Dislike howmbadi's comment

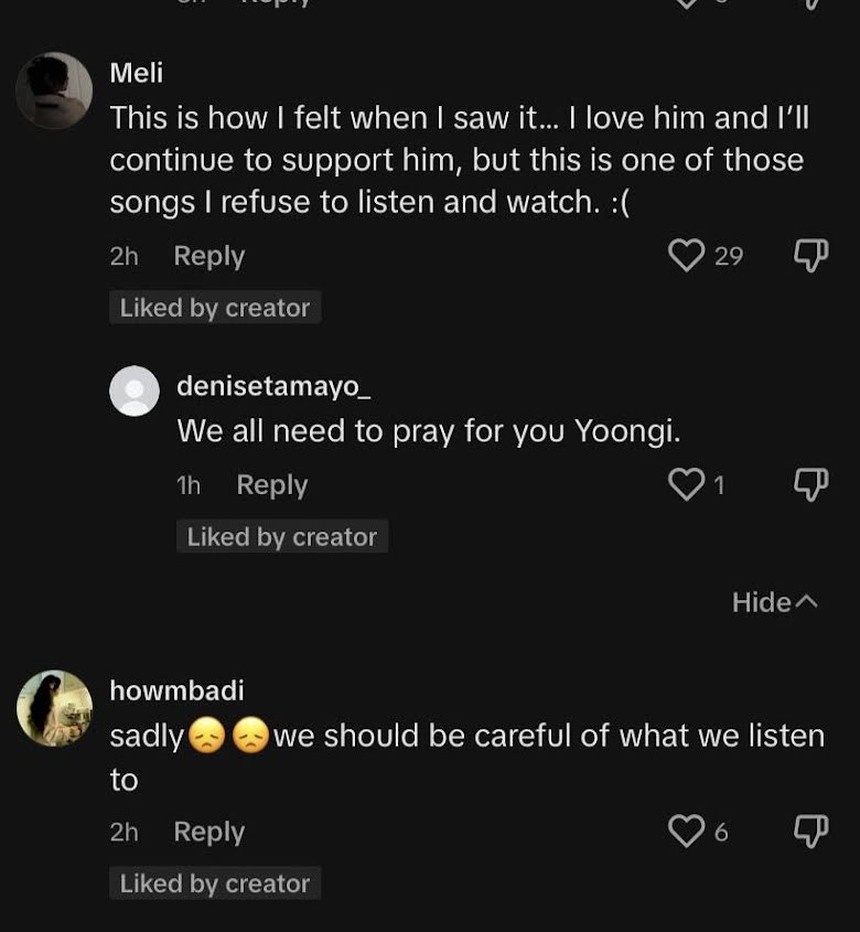[811, 831]
